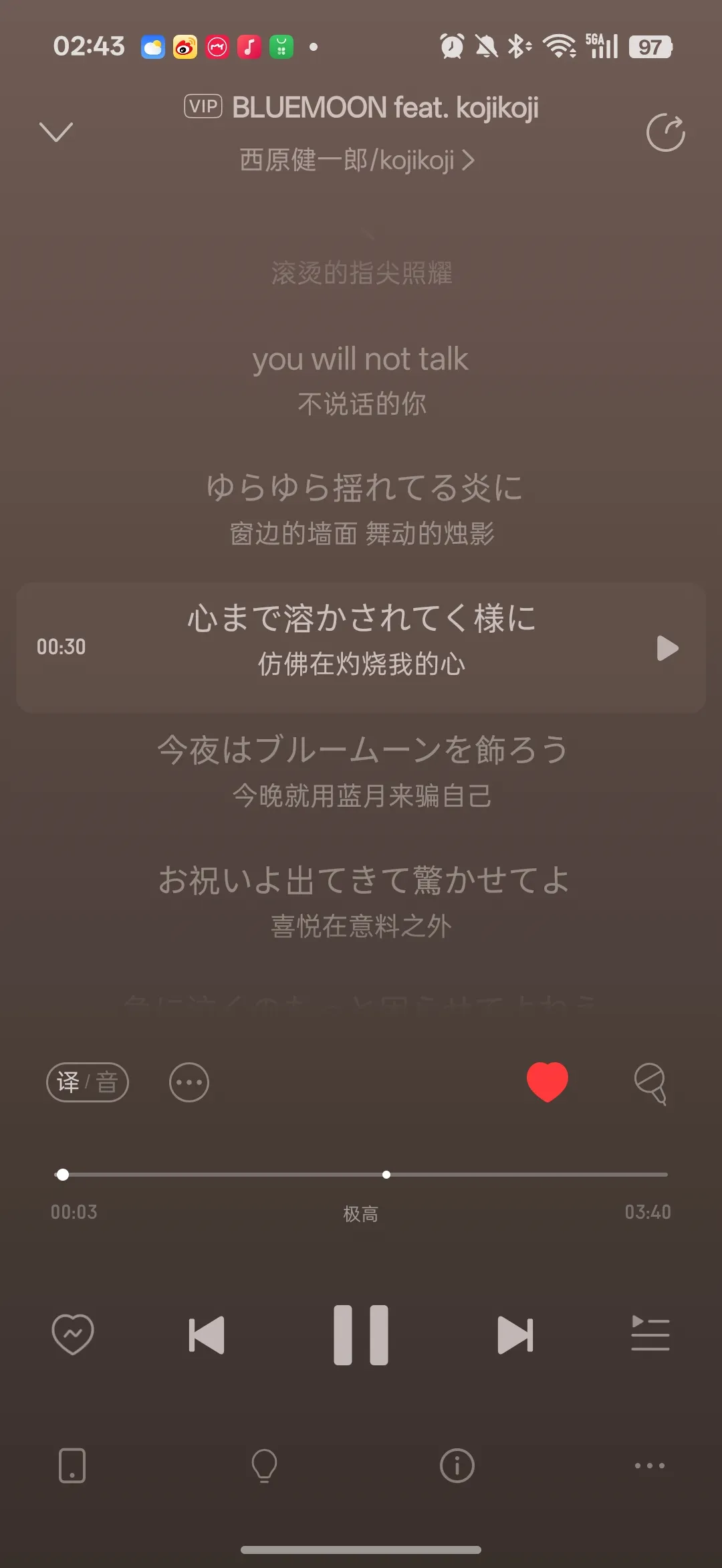Play from the 00:30 lyric line

click(667, 648)
